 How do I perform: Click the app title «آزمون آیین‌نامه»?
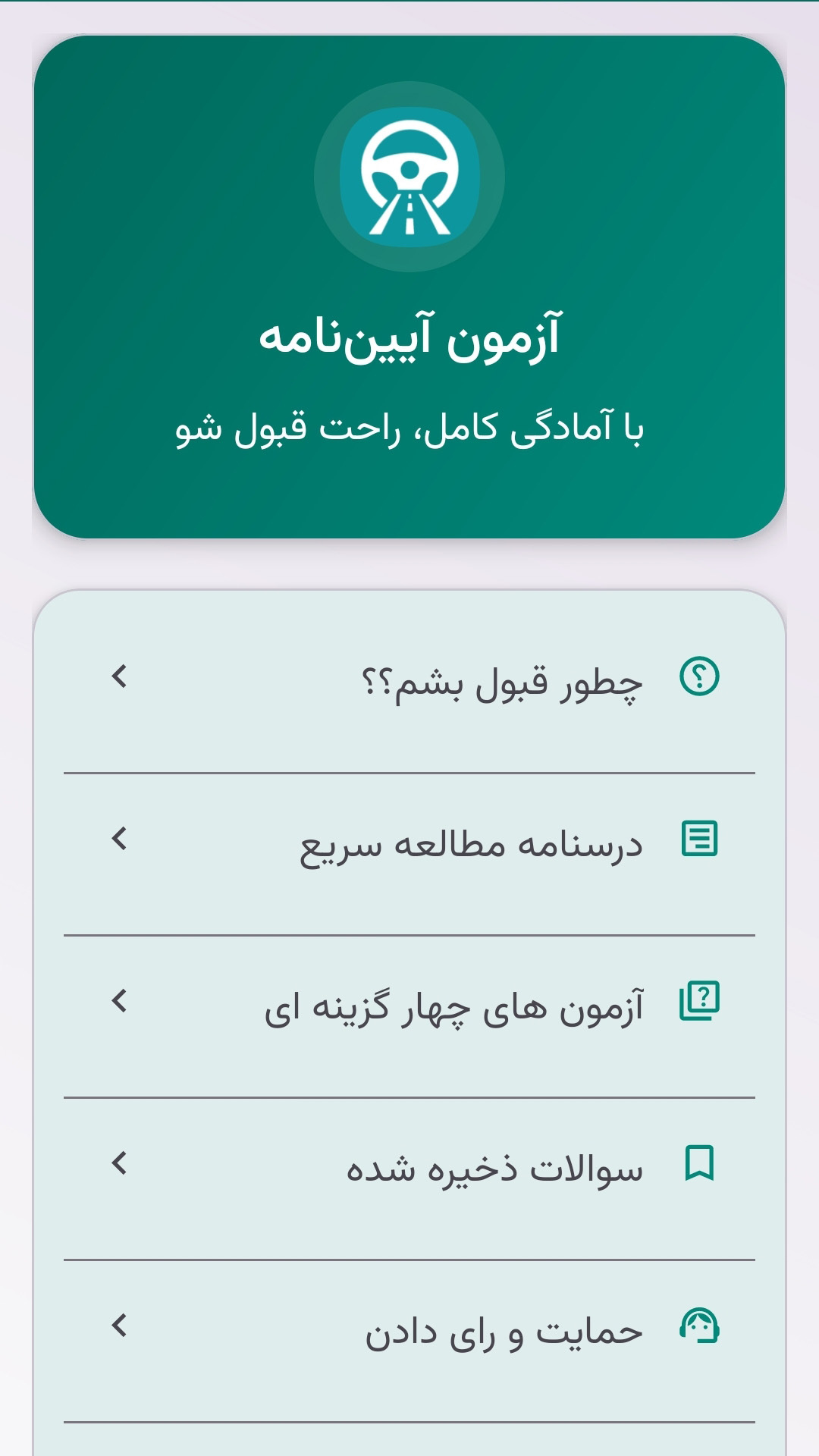point(409,340)
